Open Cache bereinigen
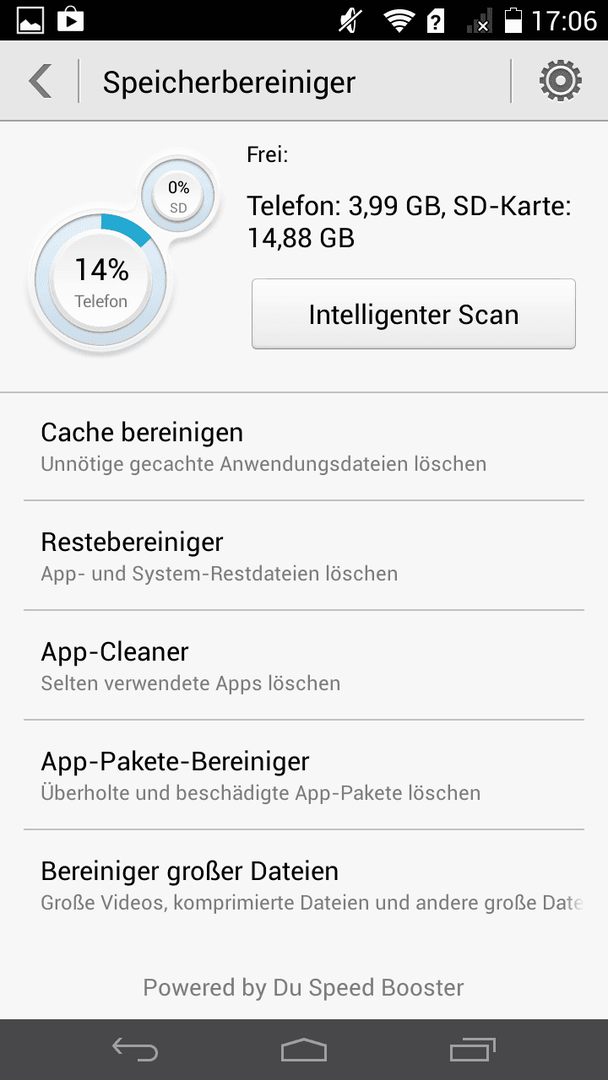Viewport: 608px width, 1080px height. pyautogui.click(x=304, y=446)
